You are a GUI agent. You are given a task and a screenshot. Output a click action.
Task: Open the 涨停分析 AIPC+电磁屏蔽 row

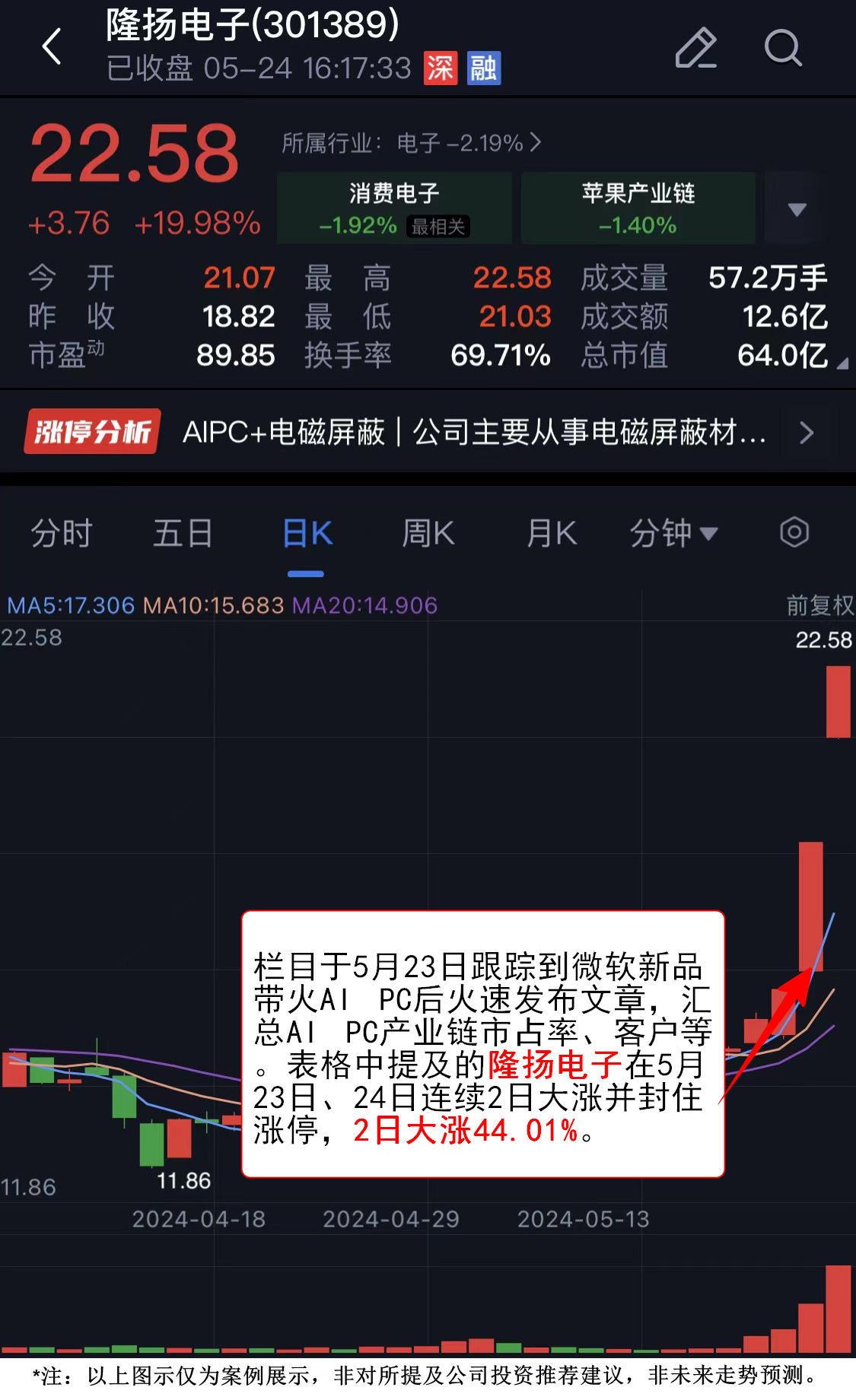428,432
